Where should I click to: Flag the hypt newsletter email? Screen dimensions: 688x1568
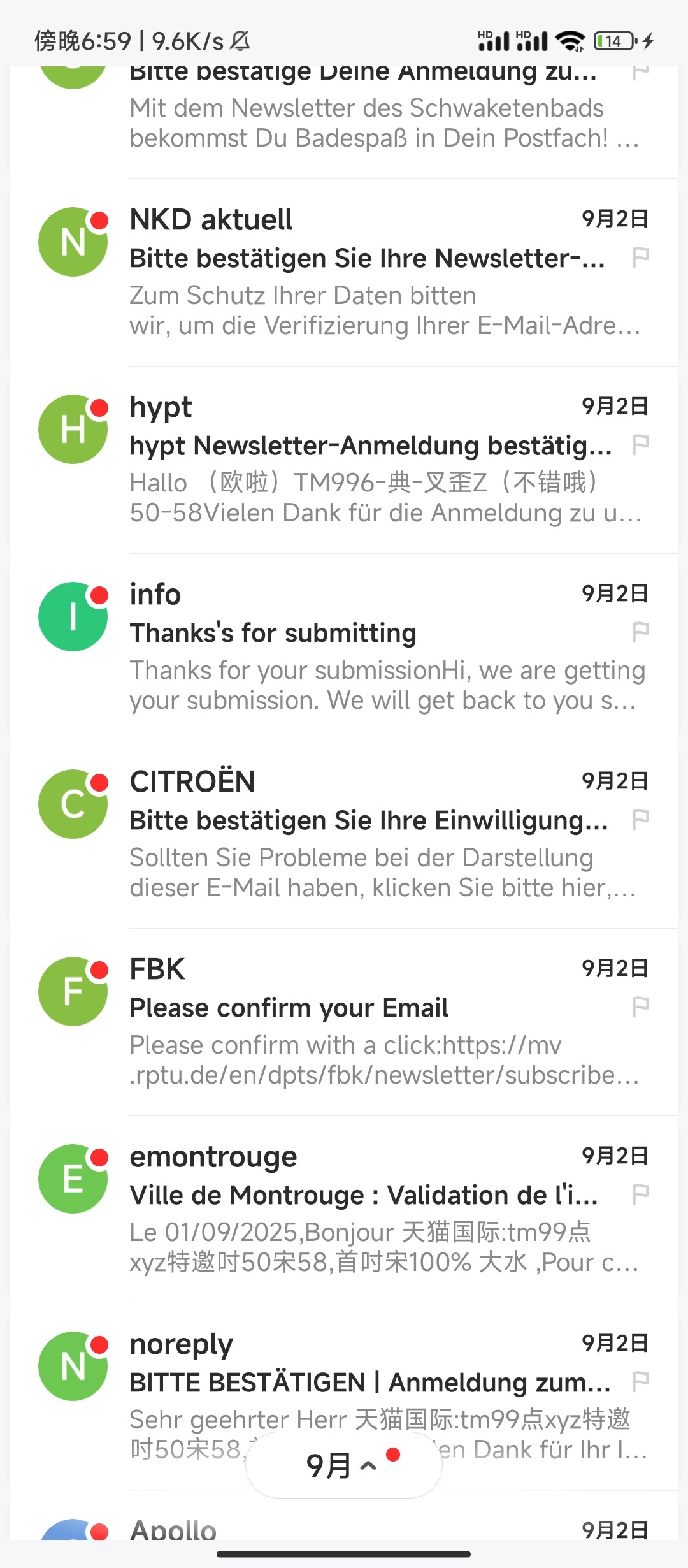click(640, 445)
